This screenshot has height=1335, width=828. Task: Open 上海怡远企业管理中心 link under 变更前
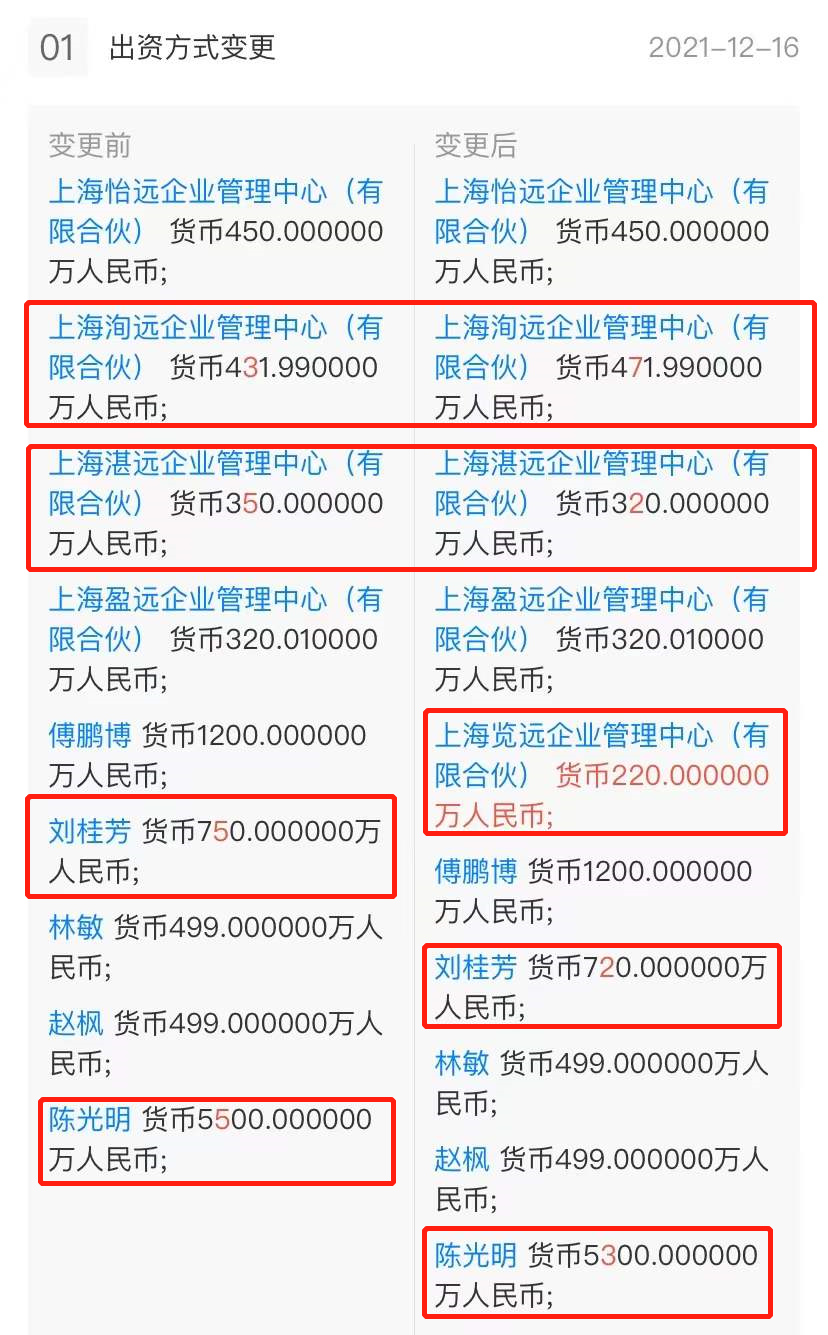click(188, 192)
